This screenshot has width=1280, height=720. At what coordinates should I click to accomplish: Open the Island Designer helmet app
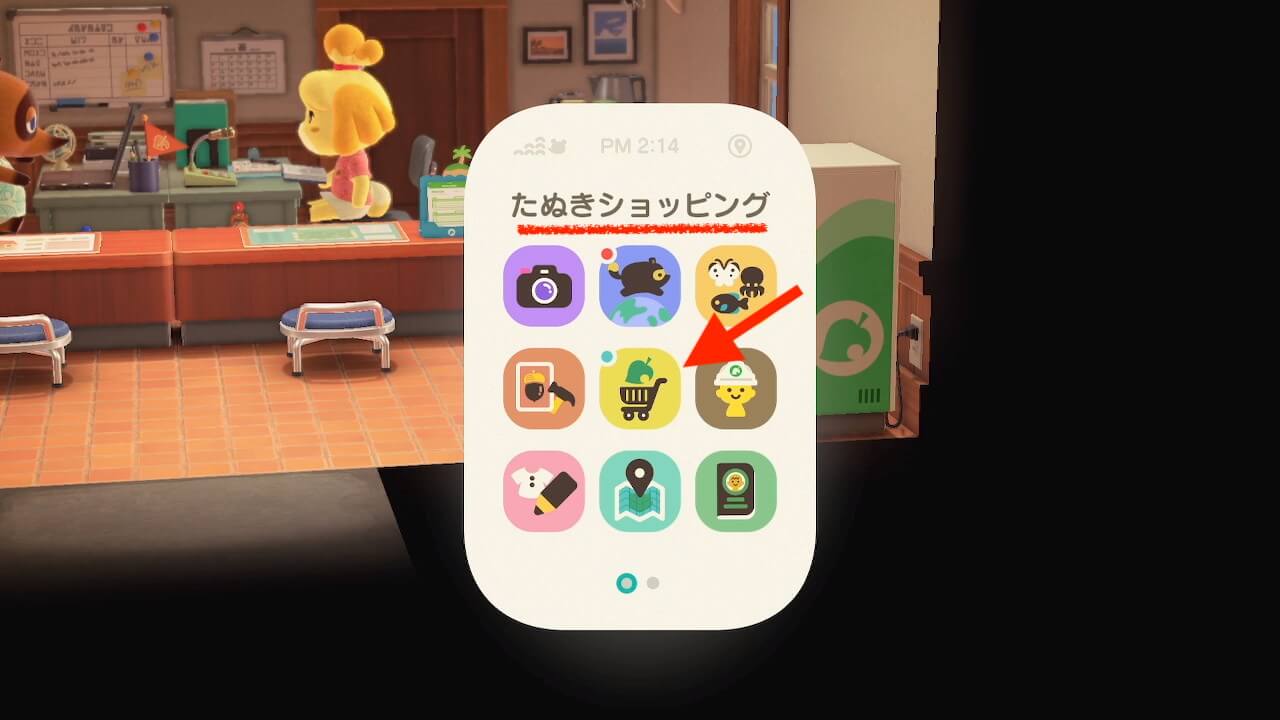click(x=735, y=388)
